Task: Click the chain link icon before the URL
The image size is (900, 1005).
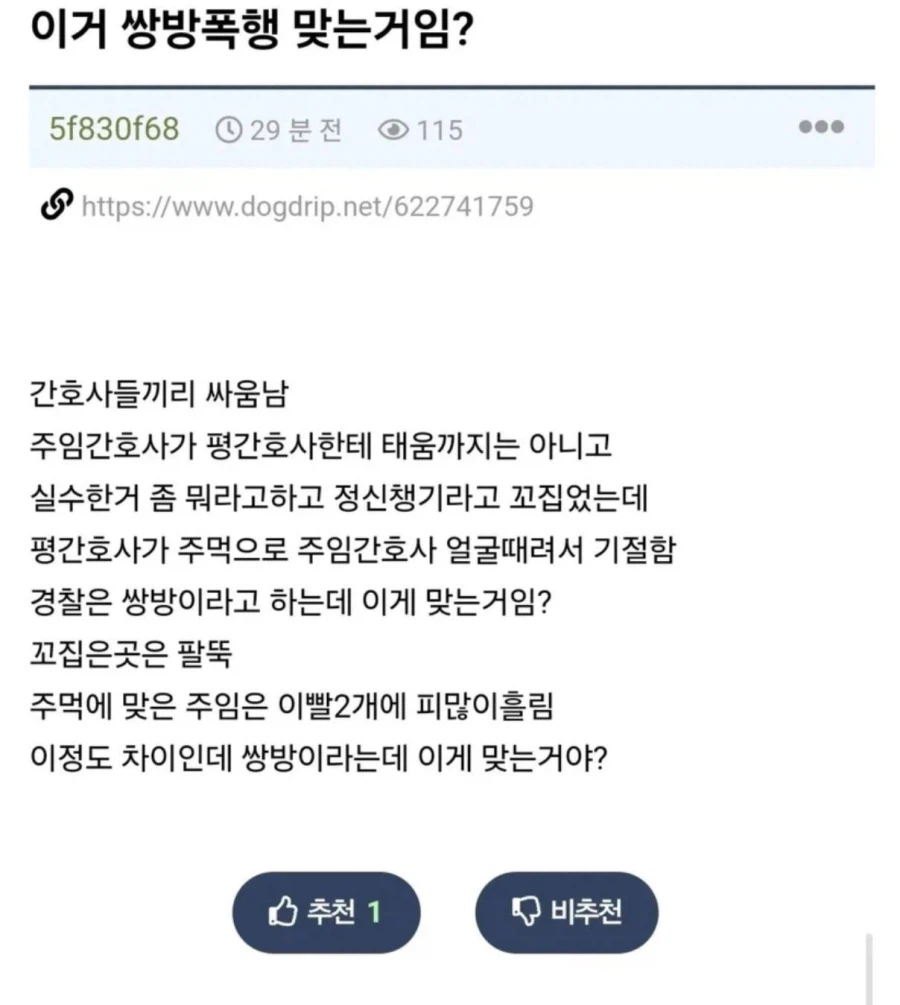Action: pos(55,205)
